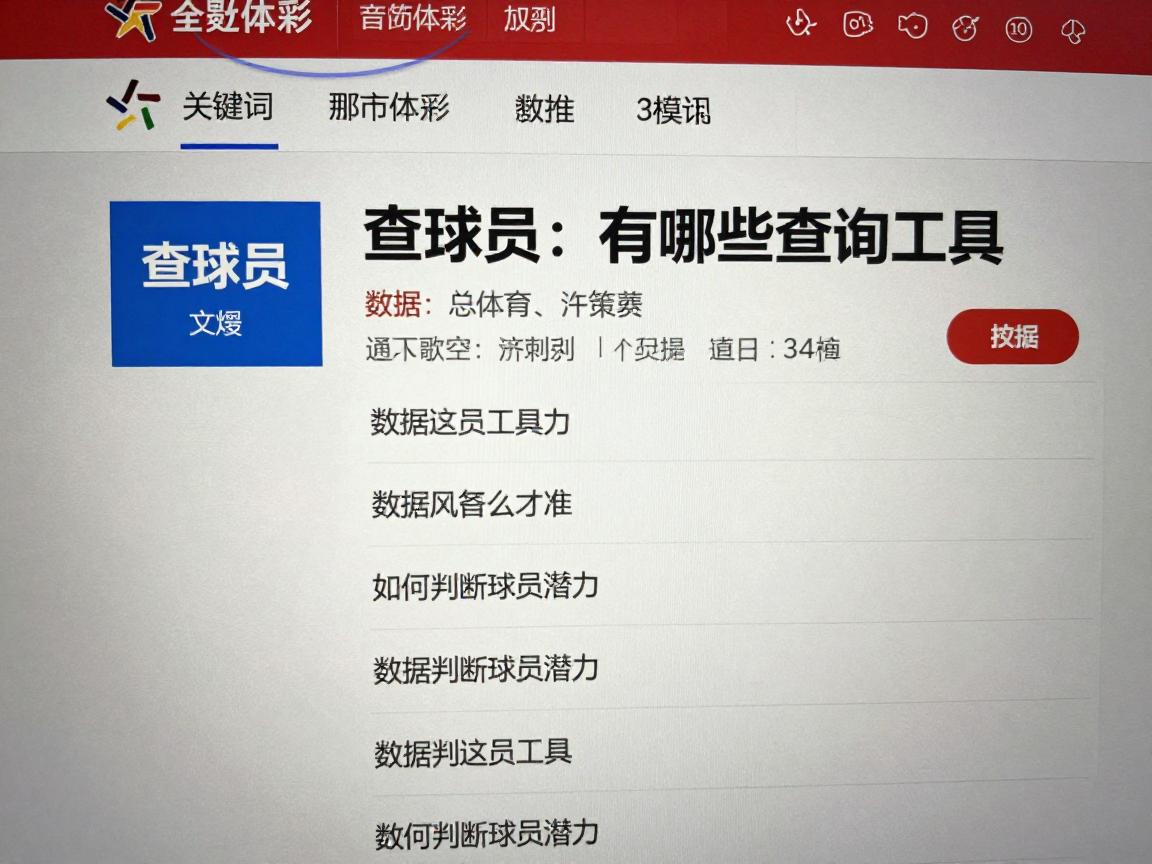Open the row 数据判这员工具
The height and width of the screenshot is (864, 1152).
tap(473, 752)
